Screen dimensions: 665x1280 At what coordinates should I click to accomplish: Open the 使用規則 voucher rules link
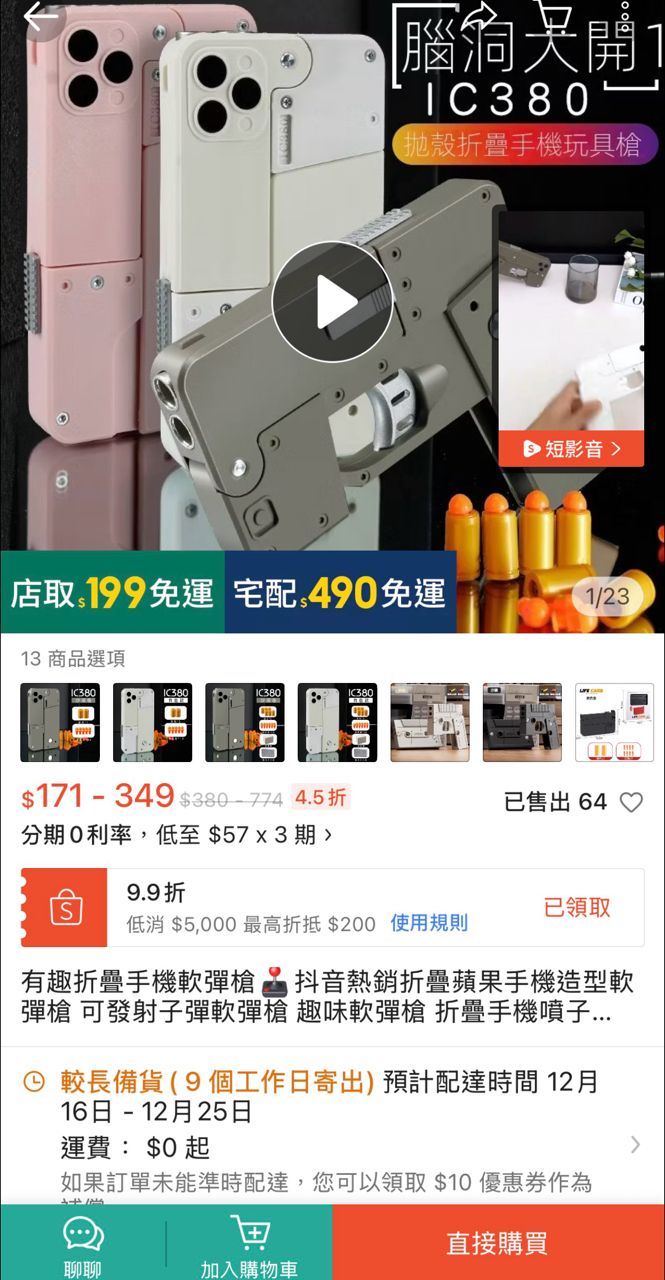pyautogui.click(x=429, y=923)
